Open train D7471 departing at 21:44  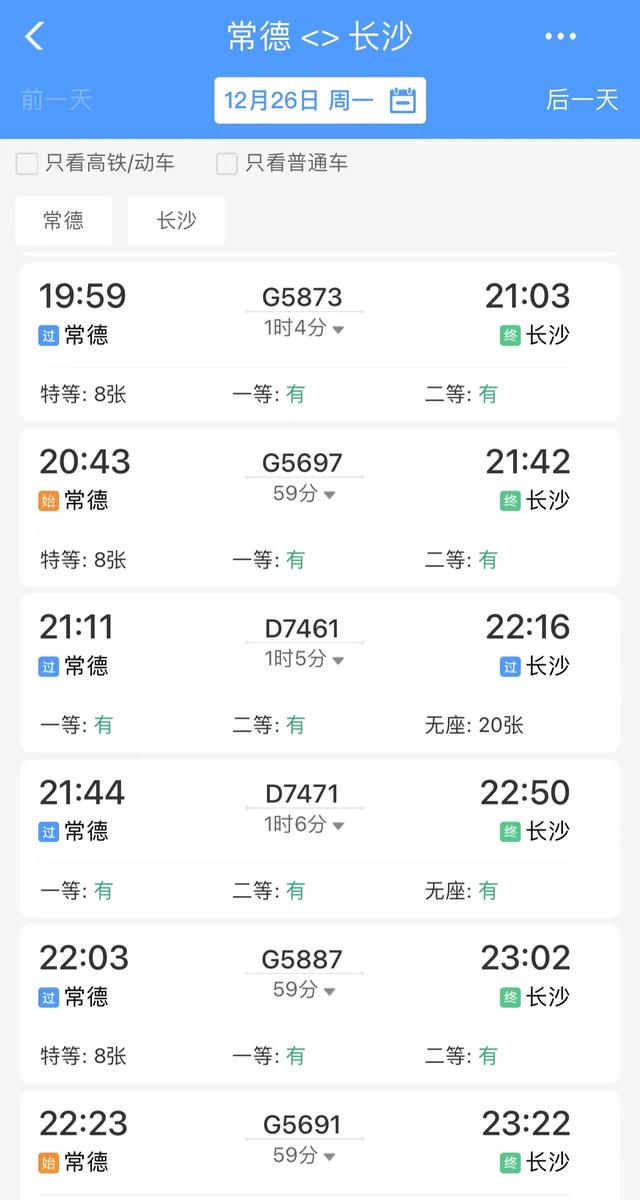coord(320,839)
